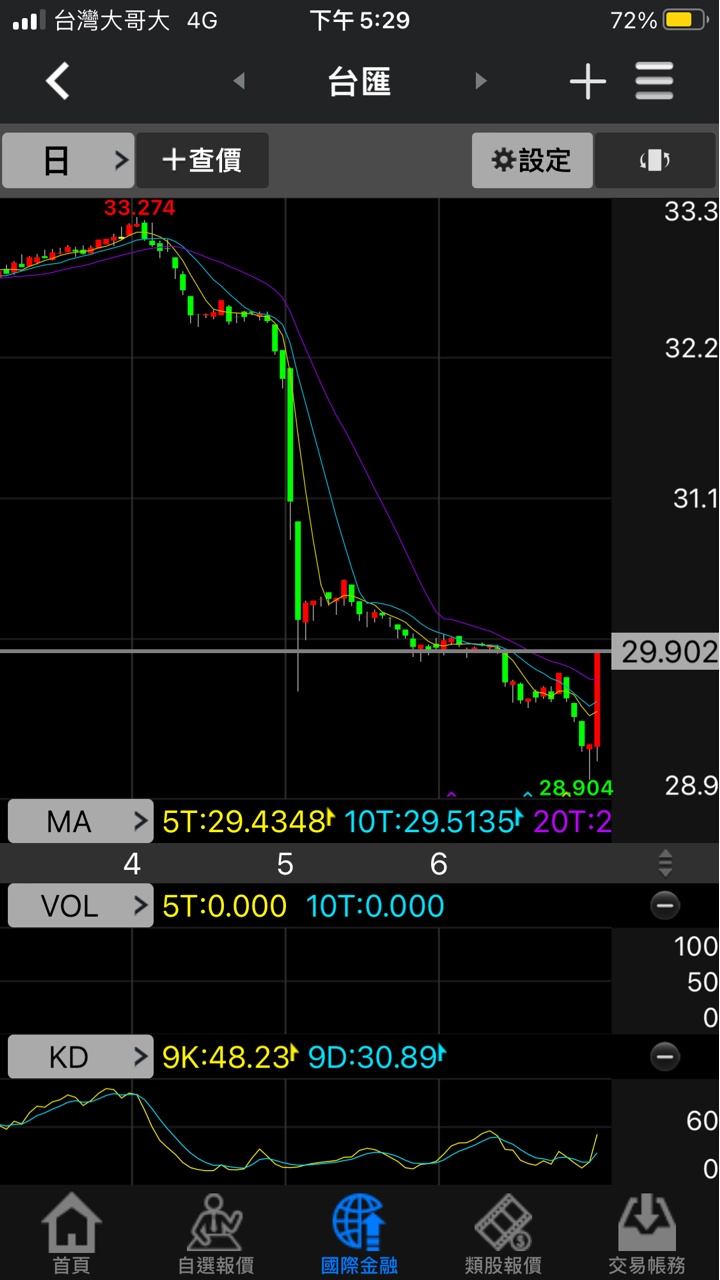Open chart 設定 settings
Image resolution: width=720 pixels, height=1280 pixels.
[x=532, y=160]
